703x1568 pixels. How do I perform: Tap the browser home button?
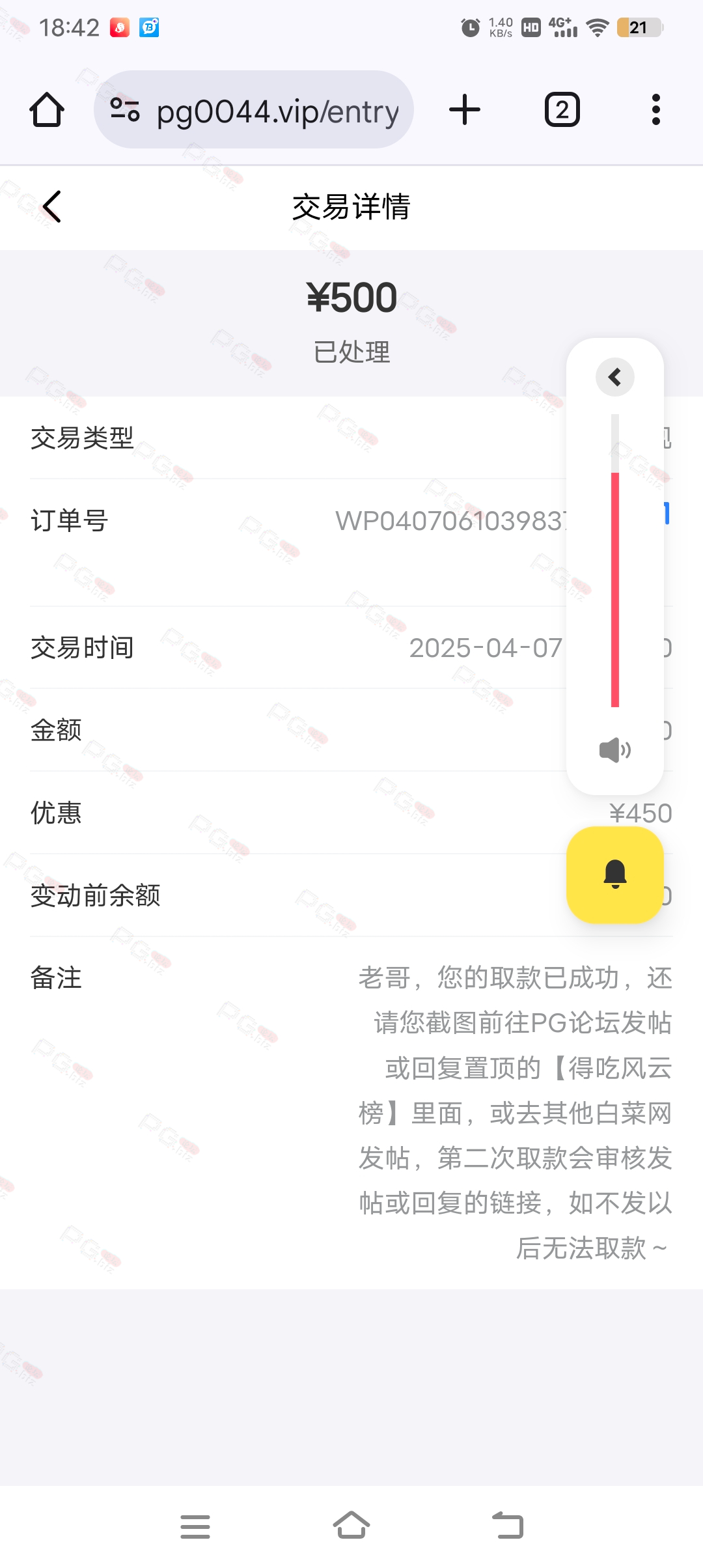[47, 109]
